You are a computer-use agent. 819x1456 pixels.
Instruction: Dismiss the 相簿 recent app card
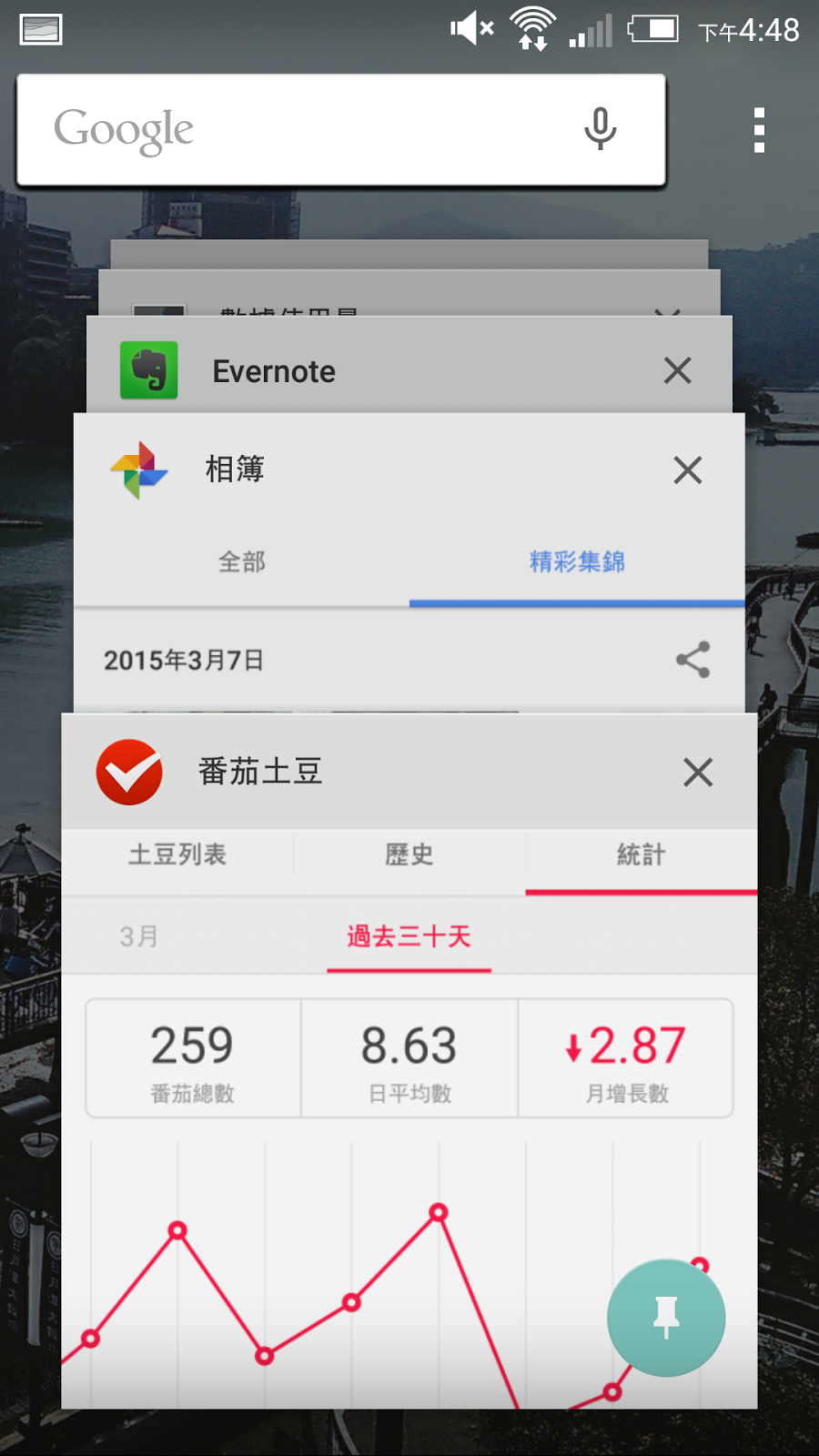click(687, 470)
